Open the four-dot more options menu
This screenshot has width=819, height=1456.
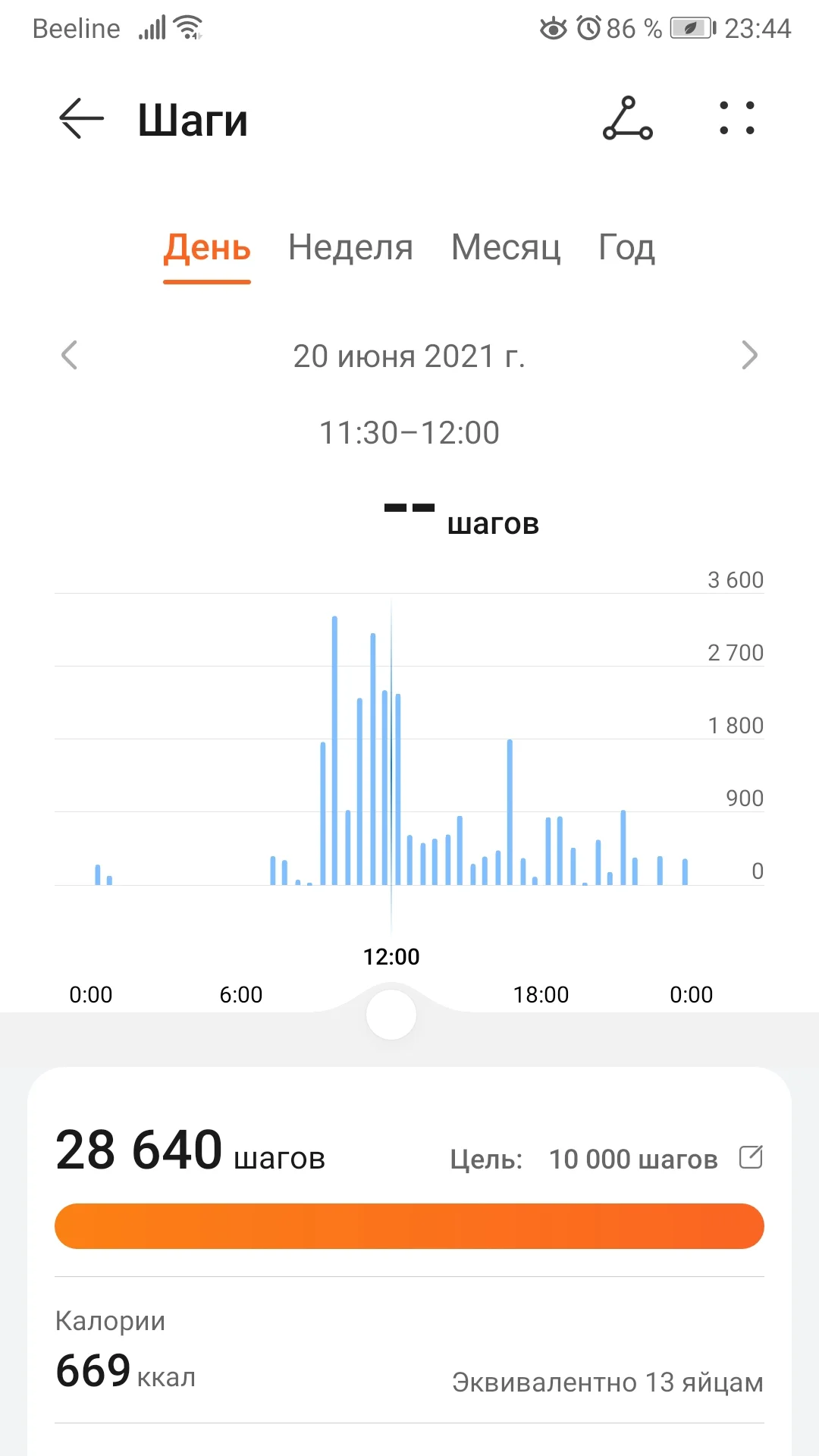pyautogui.click(x=737, y=119)
